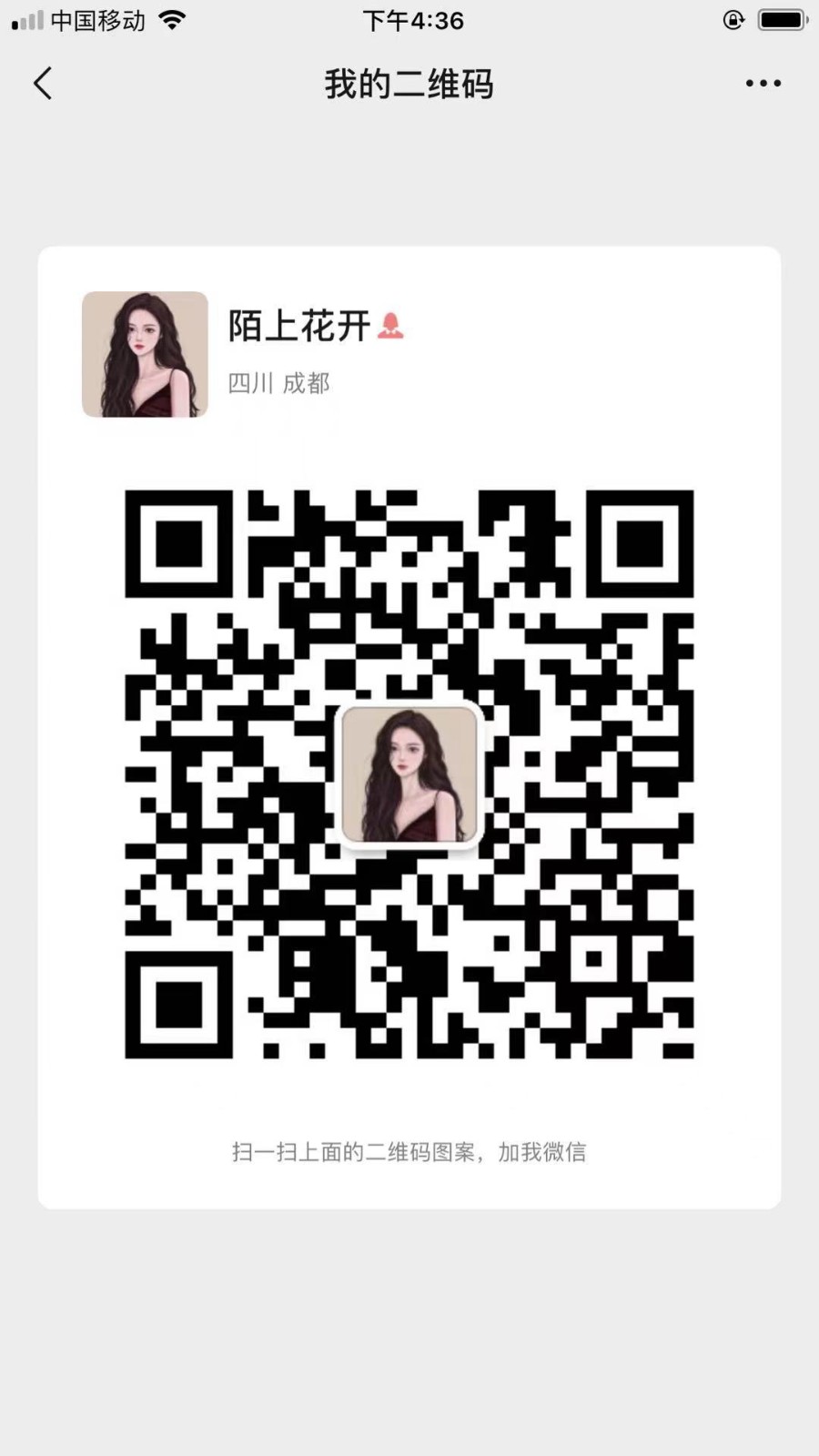Open the more options menu via three dots
The height and width of the screenshot is (1456, 819).
762,83
